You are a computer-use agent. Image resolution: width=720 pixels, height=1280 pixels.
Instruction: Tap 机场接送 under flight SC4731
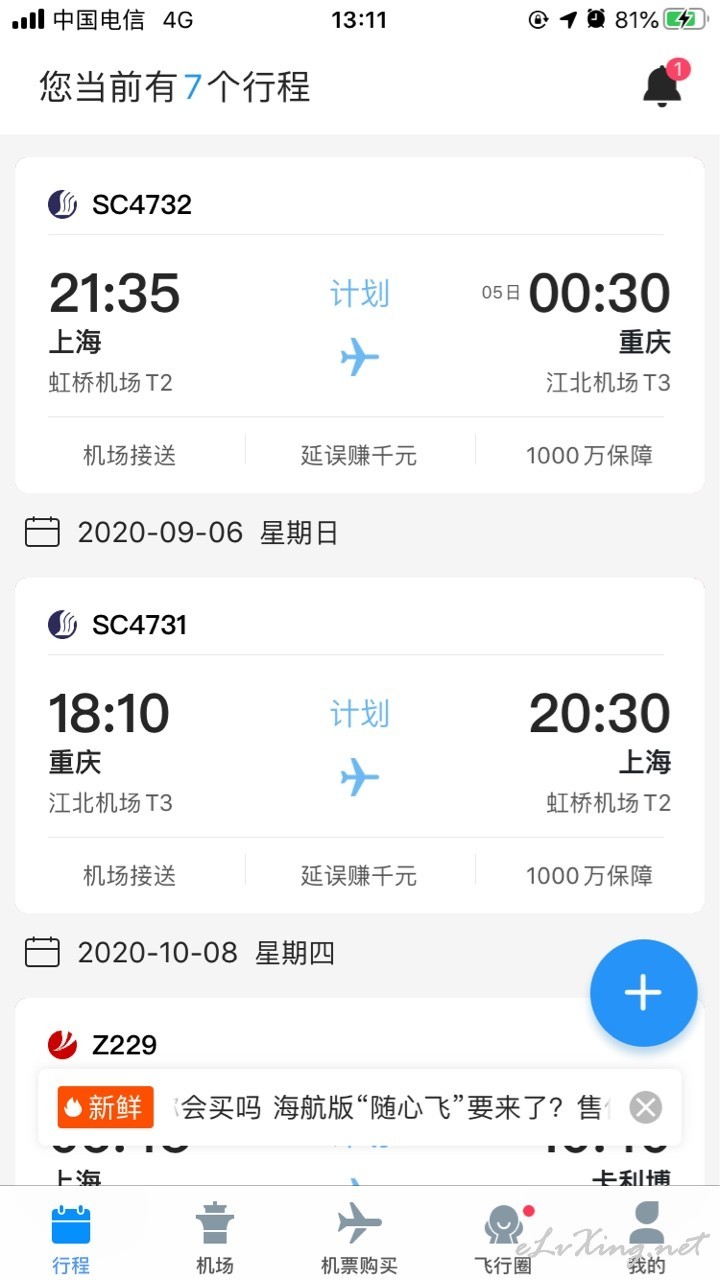pyautogui.click(x=130, y=876)
